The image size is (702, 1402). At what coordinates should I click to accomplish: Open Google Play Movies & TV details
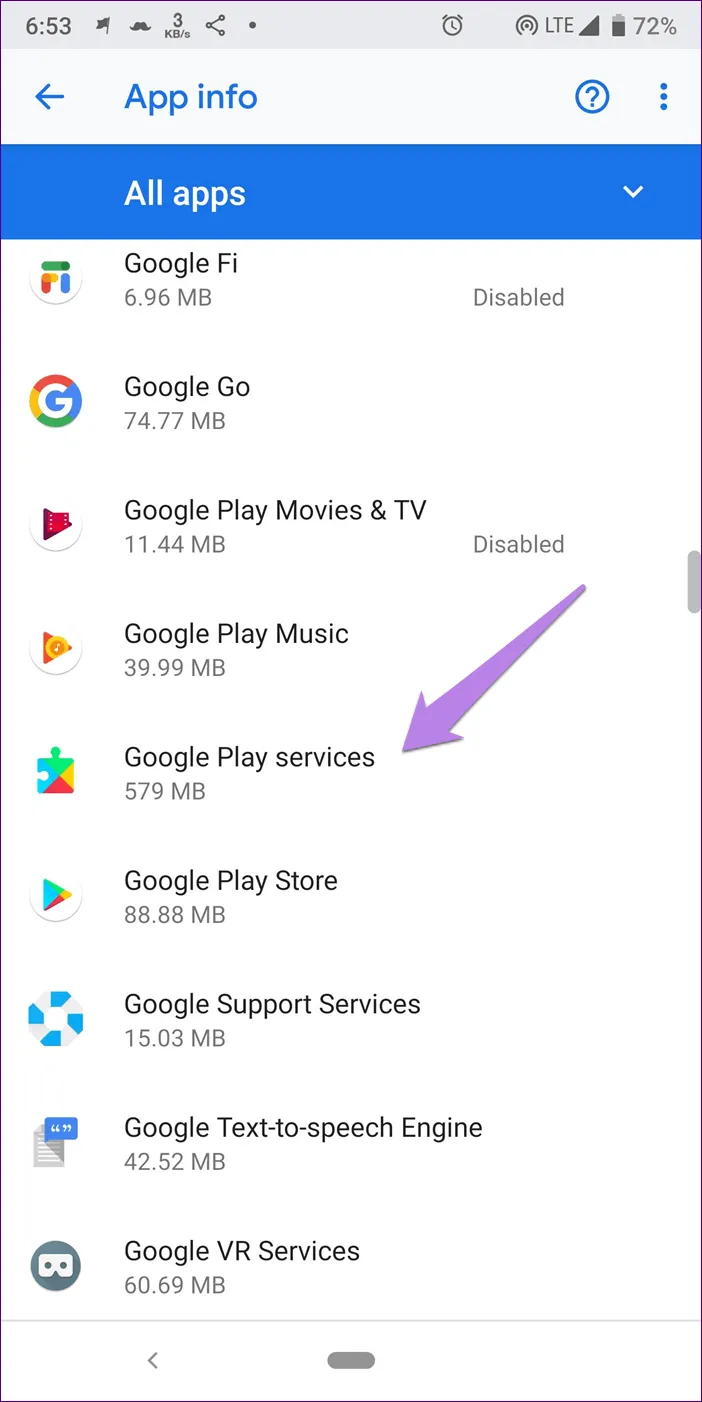tap(274, 526)
